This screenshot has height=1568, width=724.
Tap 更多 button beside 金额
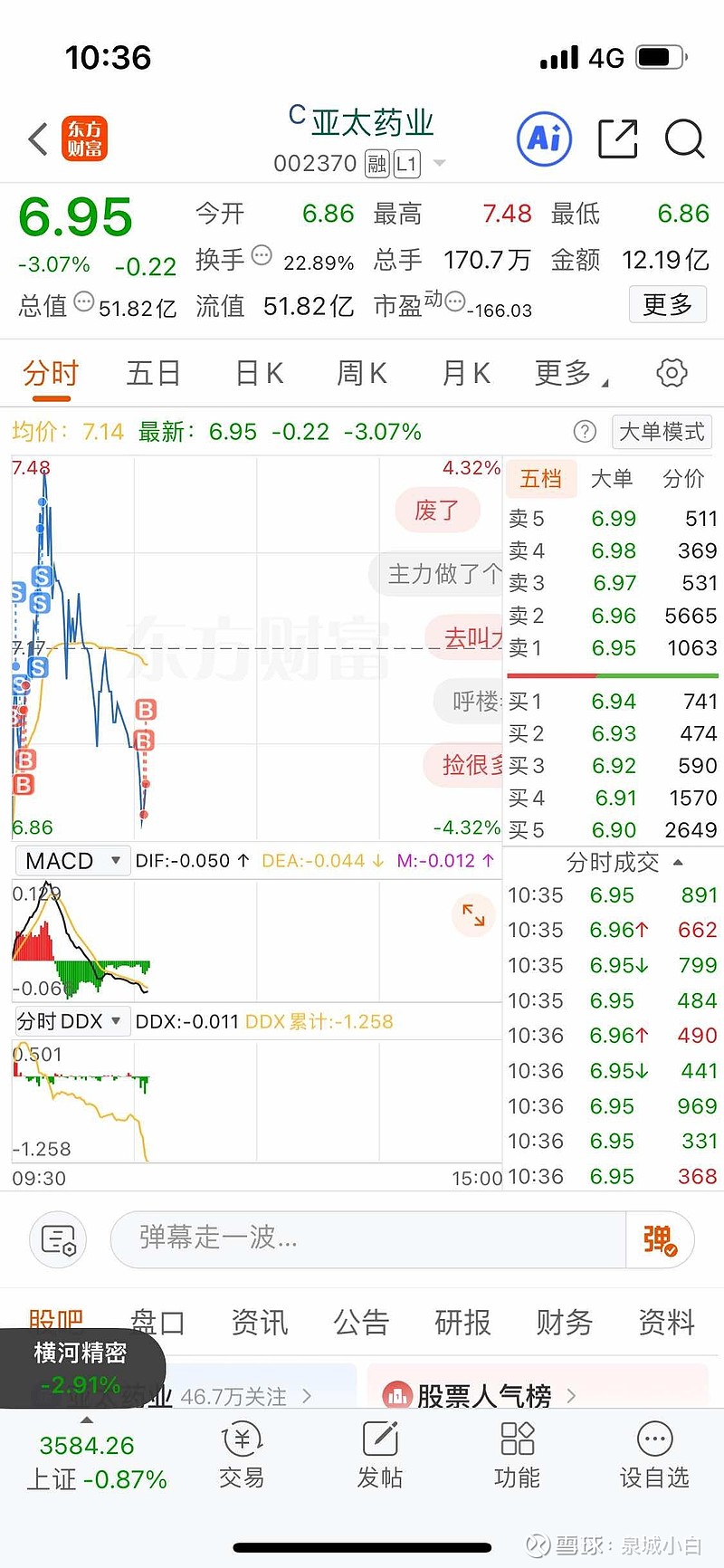click(668, 304)
